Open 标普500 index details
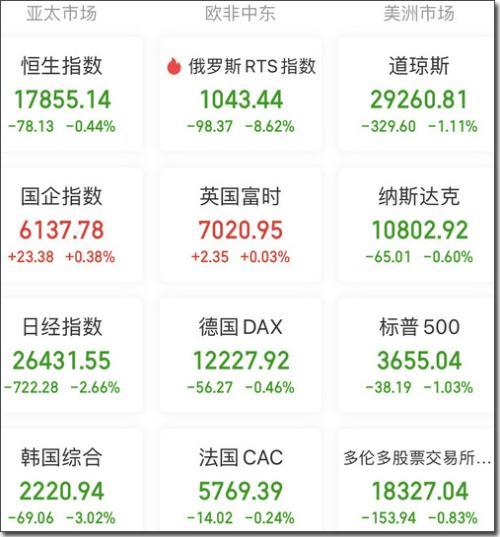This screenshot has width=500, height=537. pos(416,355)
